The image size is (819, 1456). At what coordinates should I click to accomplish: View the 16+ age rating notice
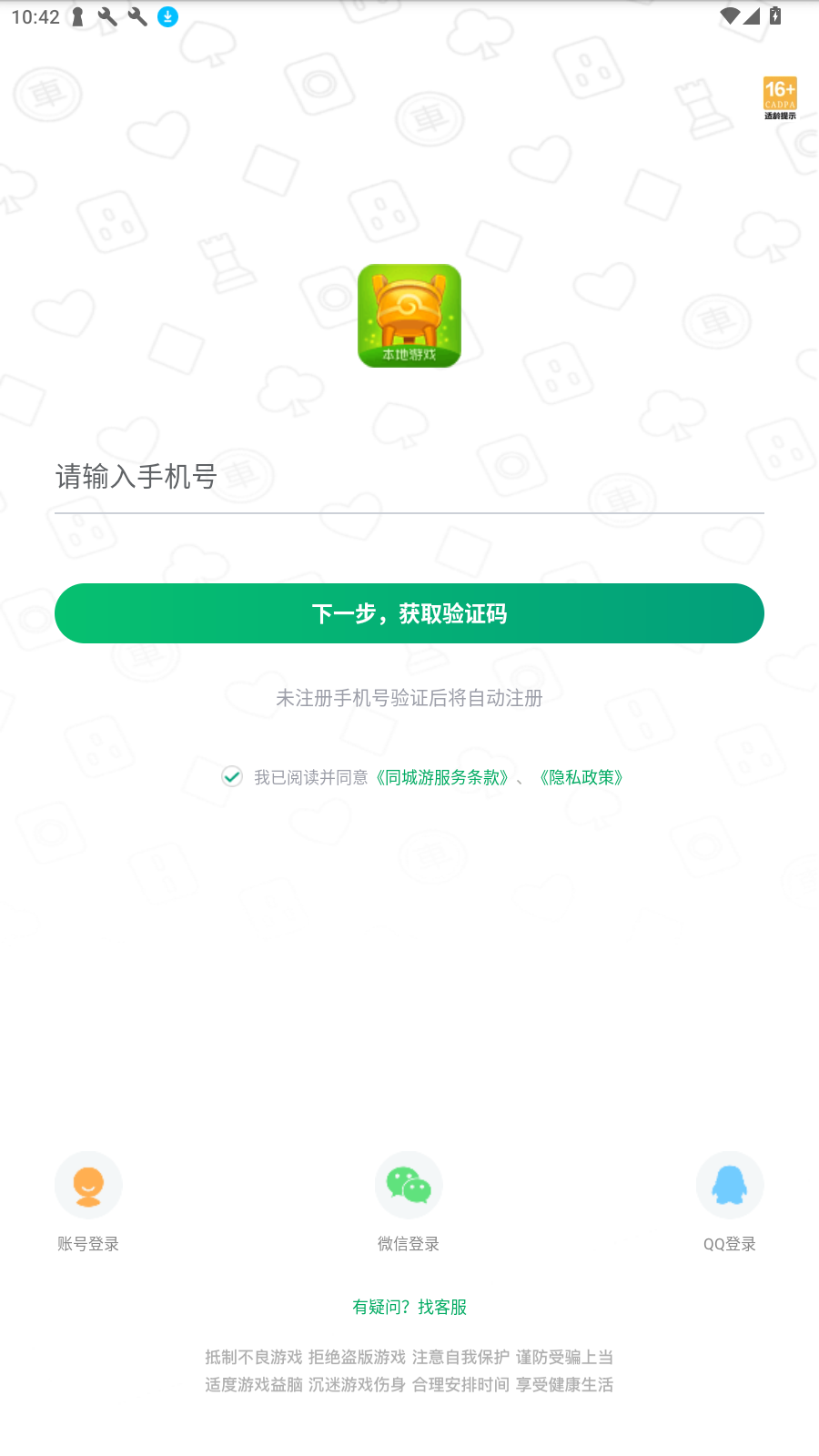point(780,97)
